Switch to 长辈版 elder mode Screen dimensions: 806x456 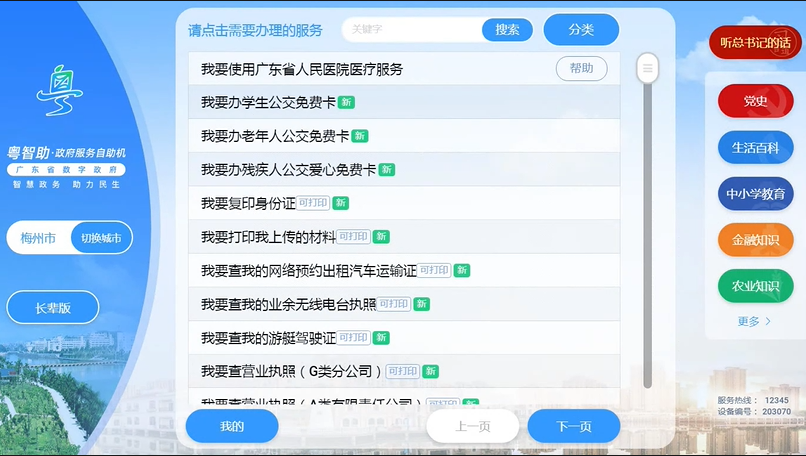point(53,308)
